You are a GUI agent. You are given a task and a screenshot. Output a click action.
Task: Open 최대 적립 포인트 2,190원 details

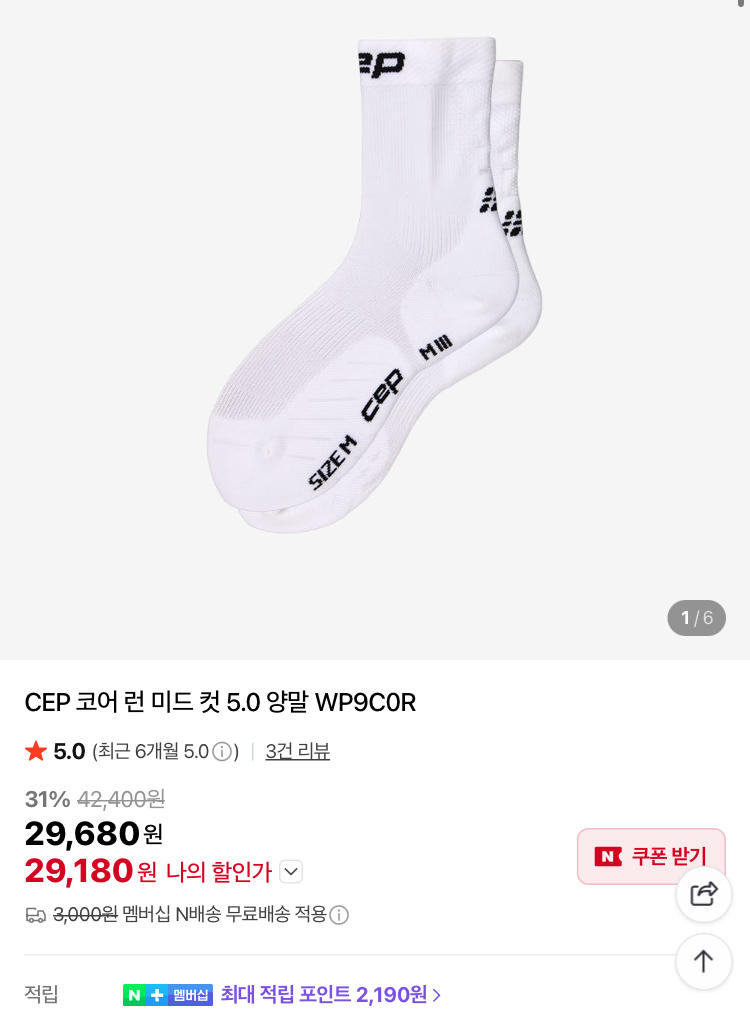pos(331,995)
